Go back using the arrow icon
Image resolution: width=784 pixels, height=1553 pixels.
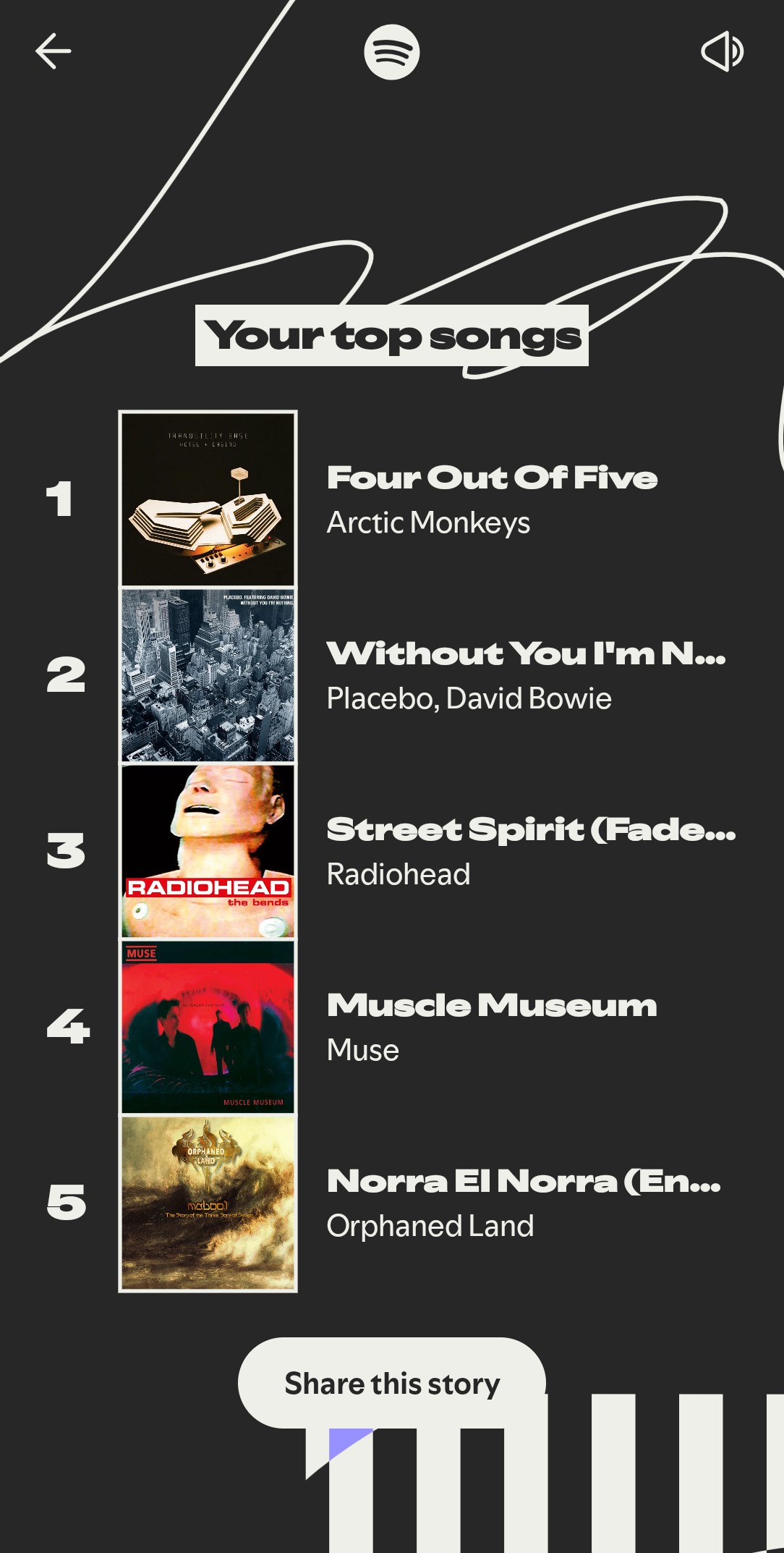tap(54, 51)
